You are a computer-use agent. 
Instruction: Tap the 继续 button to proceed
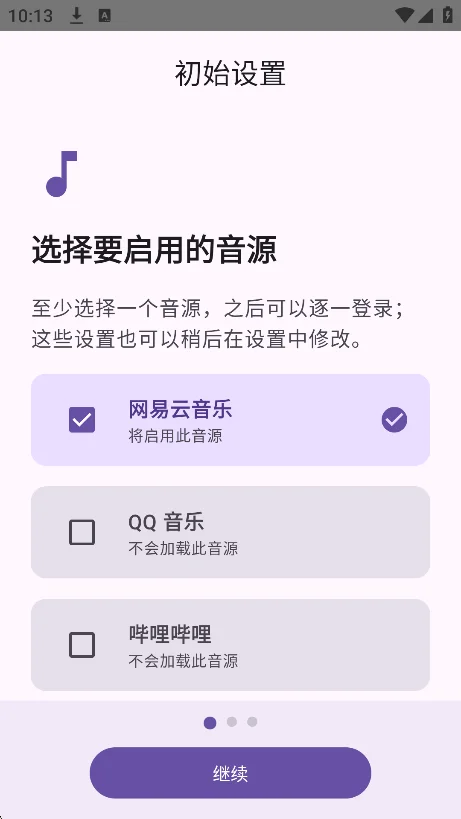pyautogui.click(x=230, y=773)
